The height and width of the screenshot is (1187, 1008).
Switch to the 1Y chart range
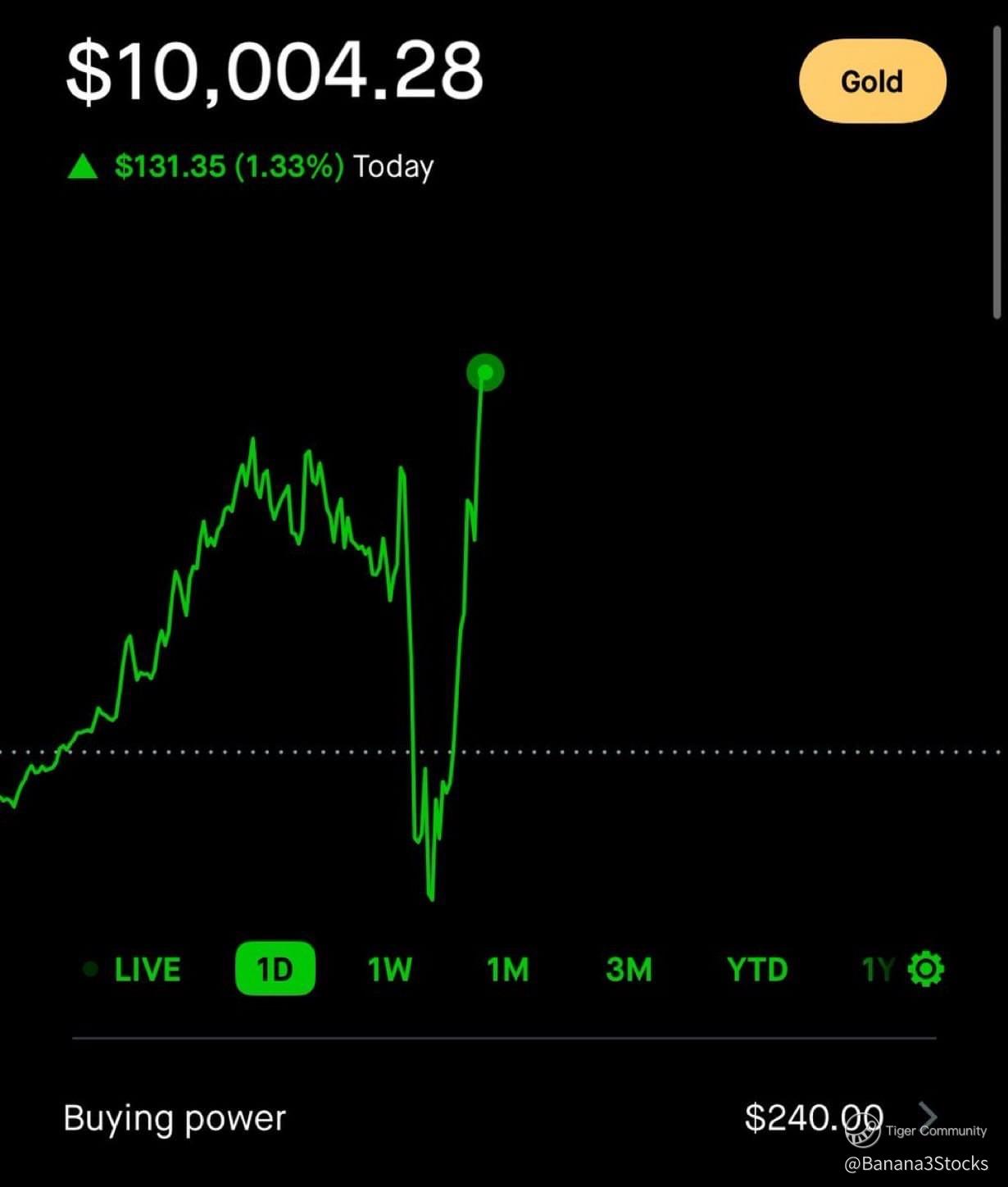[x=877, y=970]
